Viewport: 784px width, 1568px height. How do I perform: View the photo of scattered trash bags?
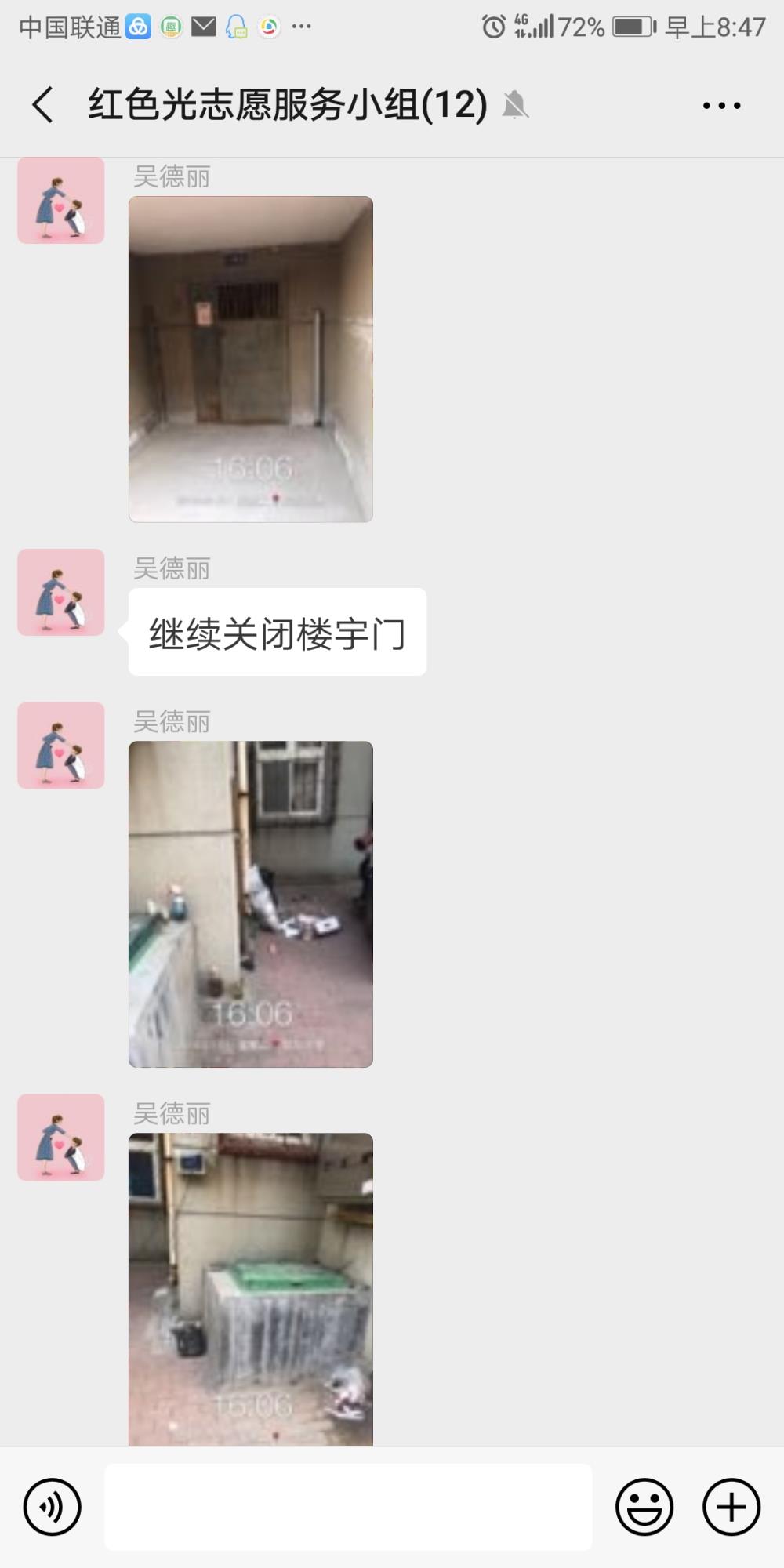click(x=251, y=904)
